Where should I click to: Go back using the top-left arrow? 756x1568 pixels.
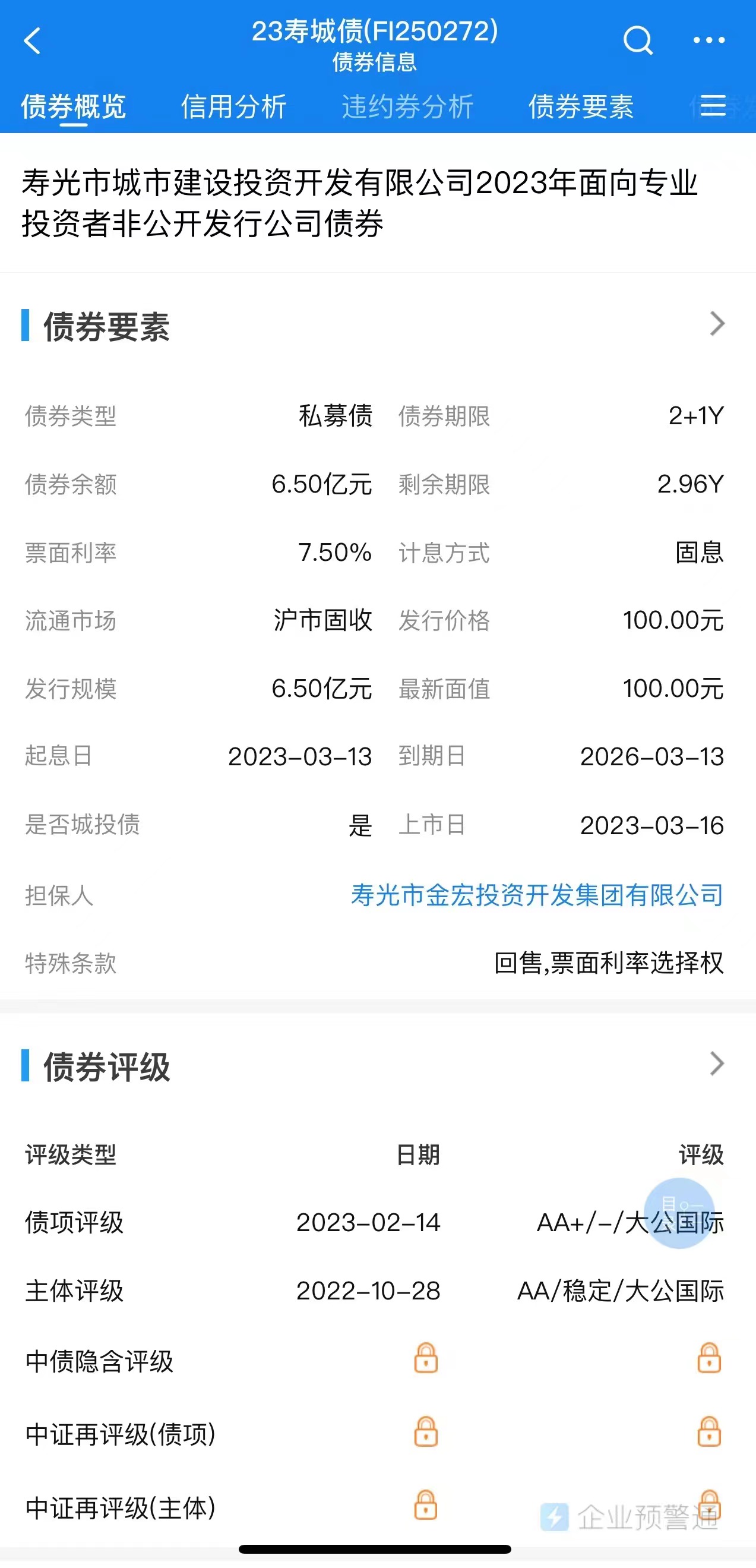point(32,42)
